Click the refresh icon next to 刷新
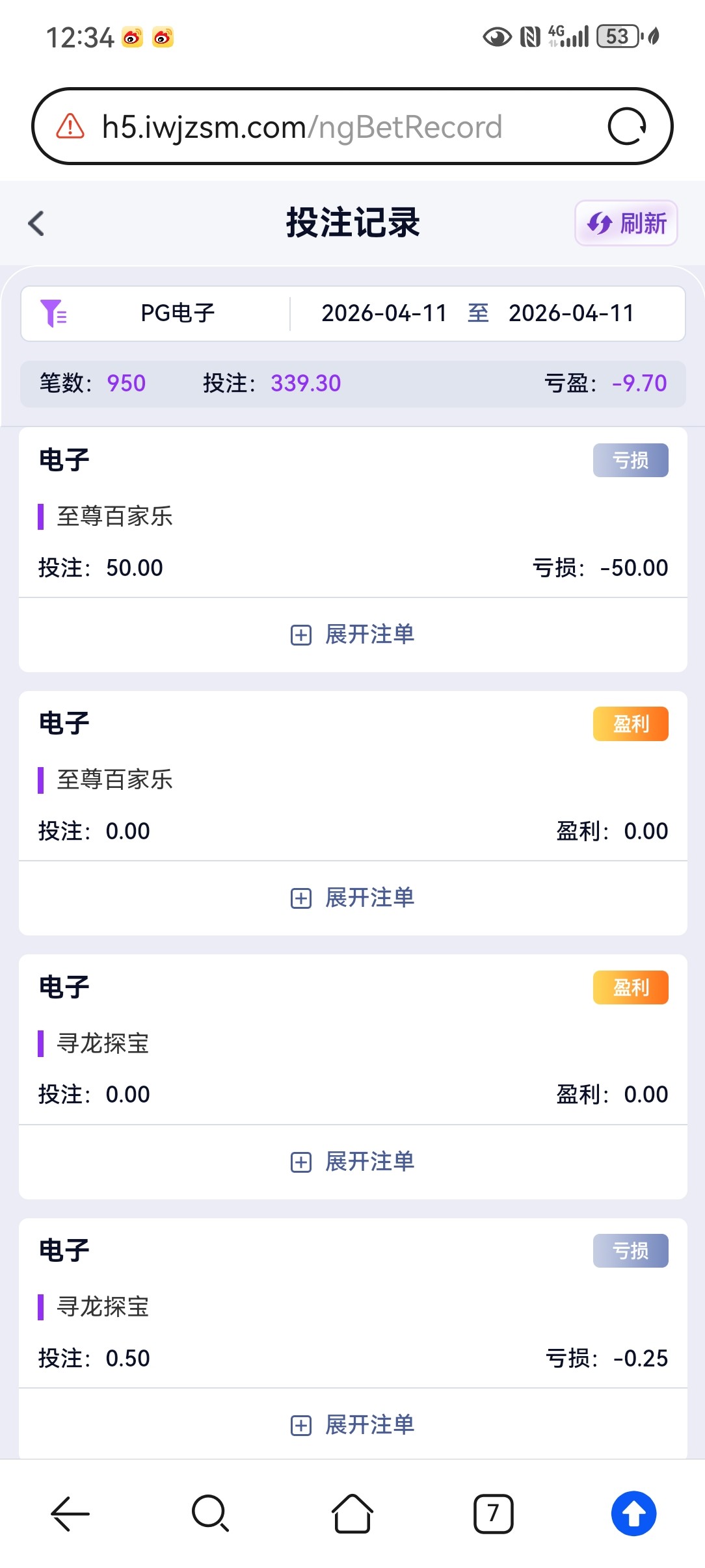 pyautogui.click(x=598, y=224)
